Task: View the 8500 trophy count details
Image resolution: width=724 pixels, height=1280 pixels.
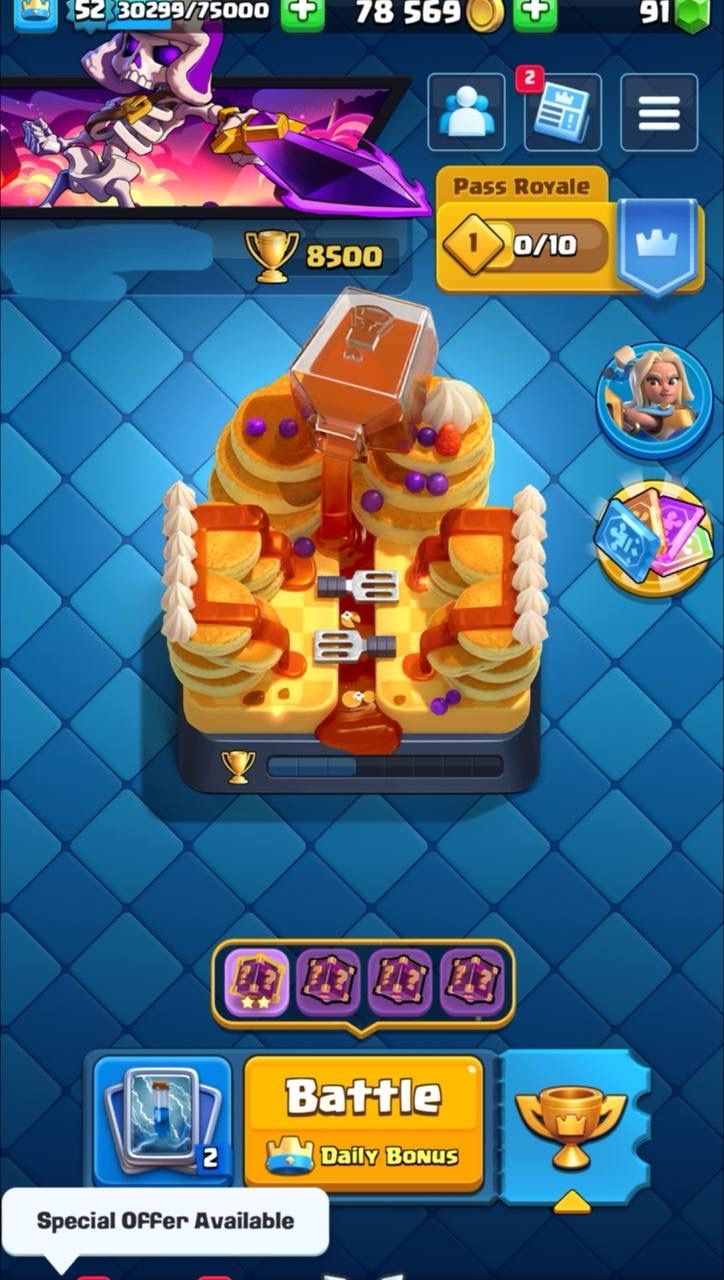Action: 315,256
